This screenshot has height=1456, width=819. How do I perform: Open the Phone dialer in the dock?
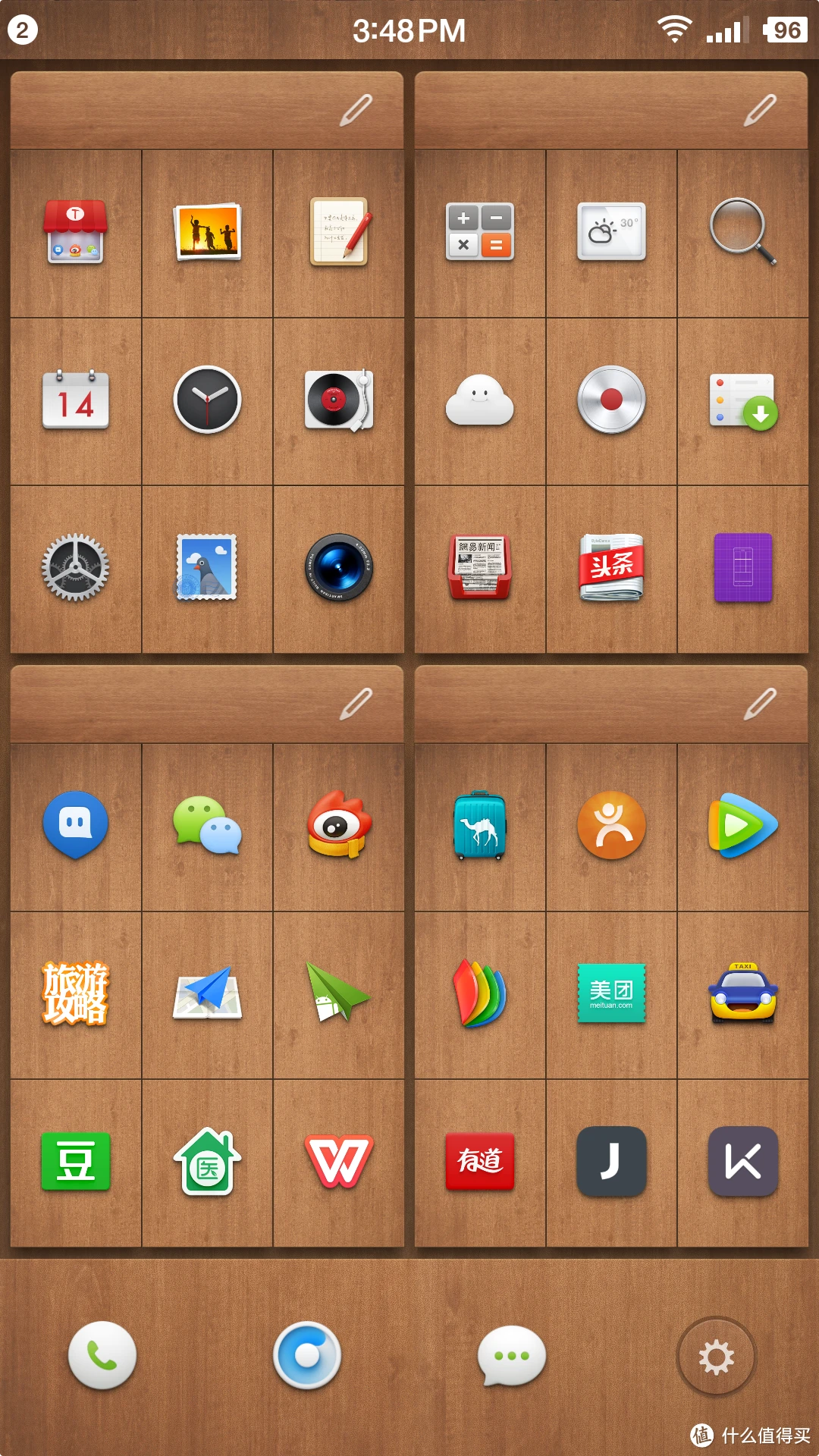102,1356
